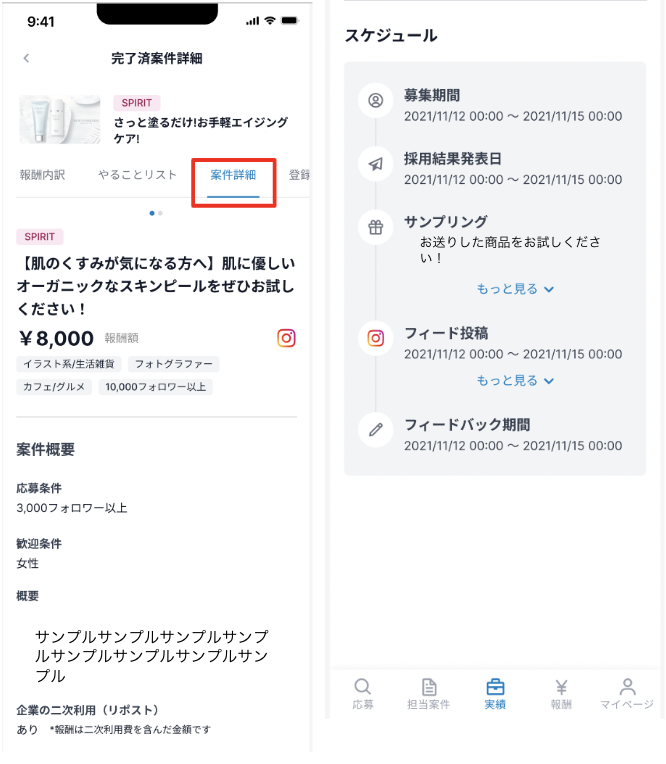
Task: Switch to 担当案件 in bottom navigation
Action: click(x=428, y=694)
